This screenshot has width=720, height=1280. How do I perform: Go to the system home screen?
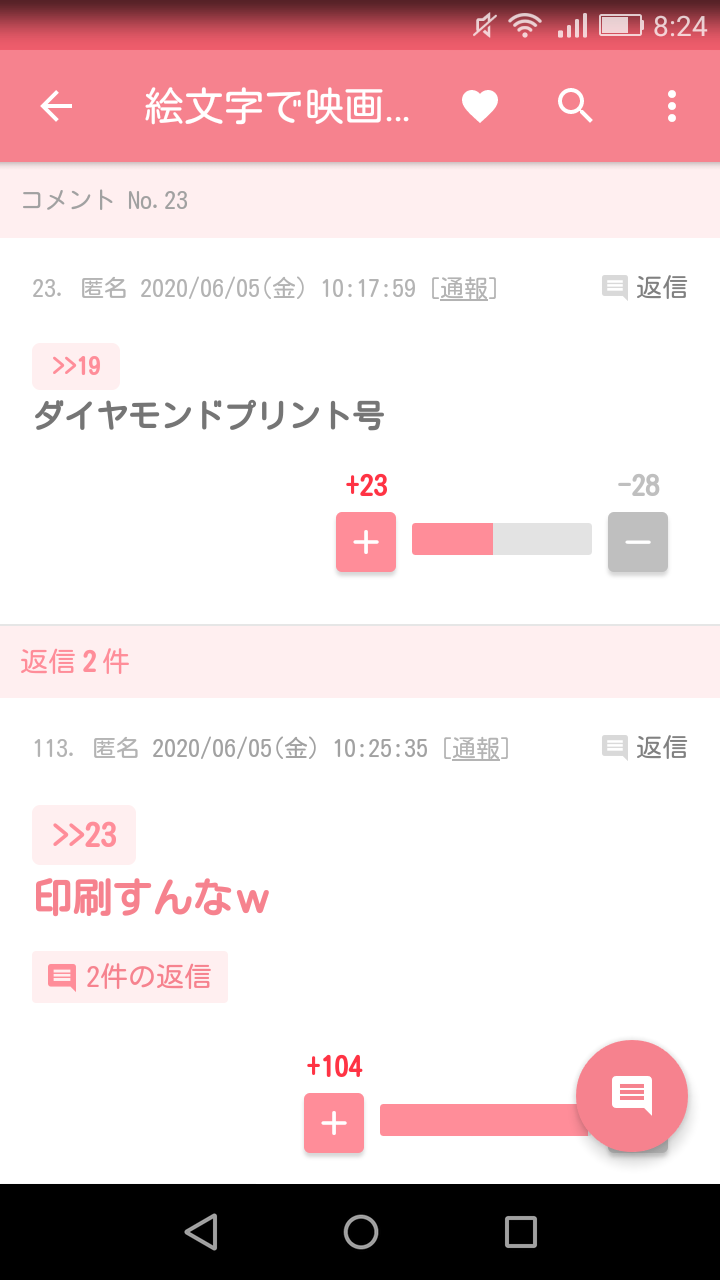[360, 1232]
